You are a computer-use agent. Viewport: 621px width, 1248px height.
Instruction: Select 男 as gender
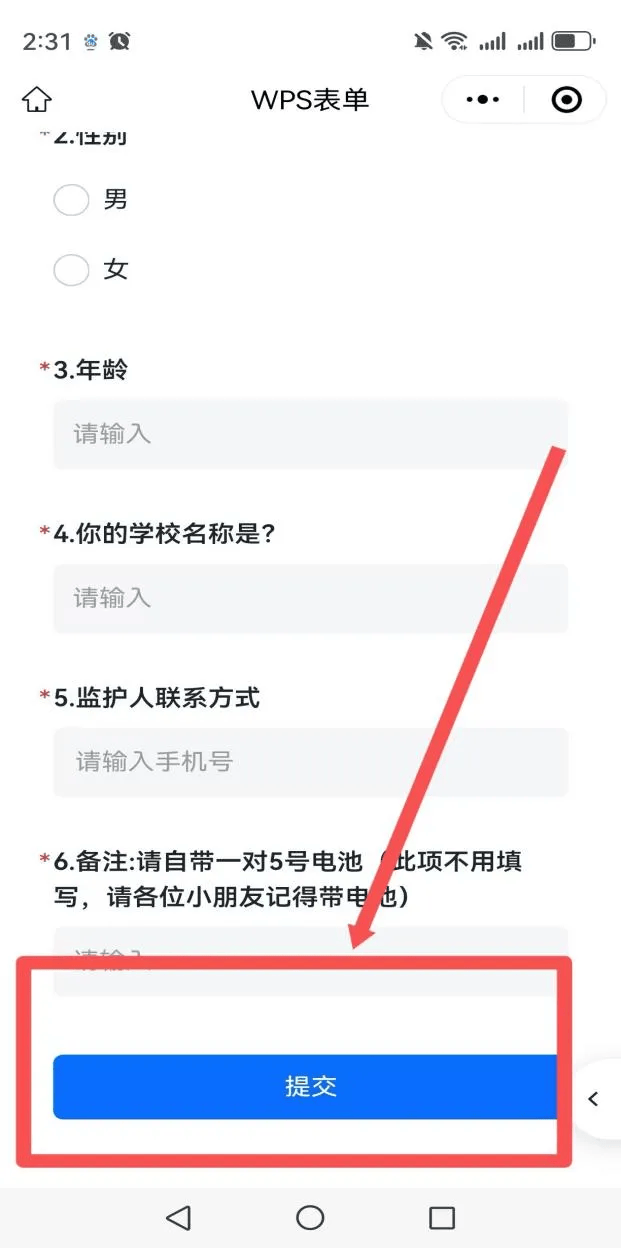[72, 200]
